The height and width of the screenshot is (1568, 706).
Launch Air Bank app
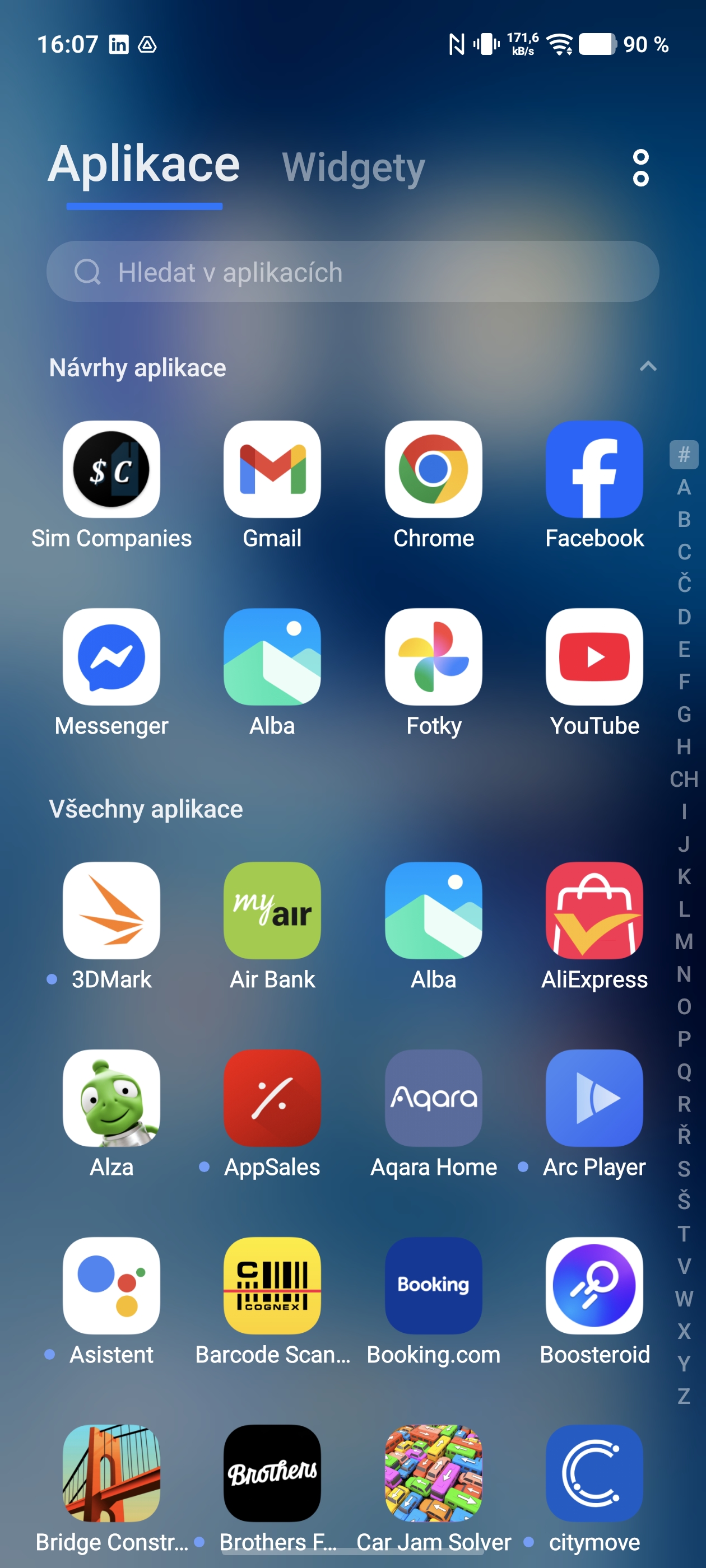tap(272, 910)
